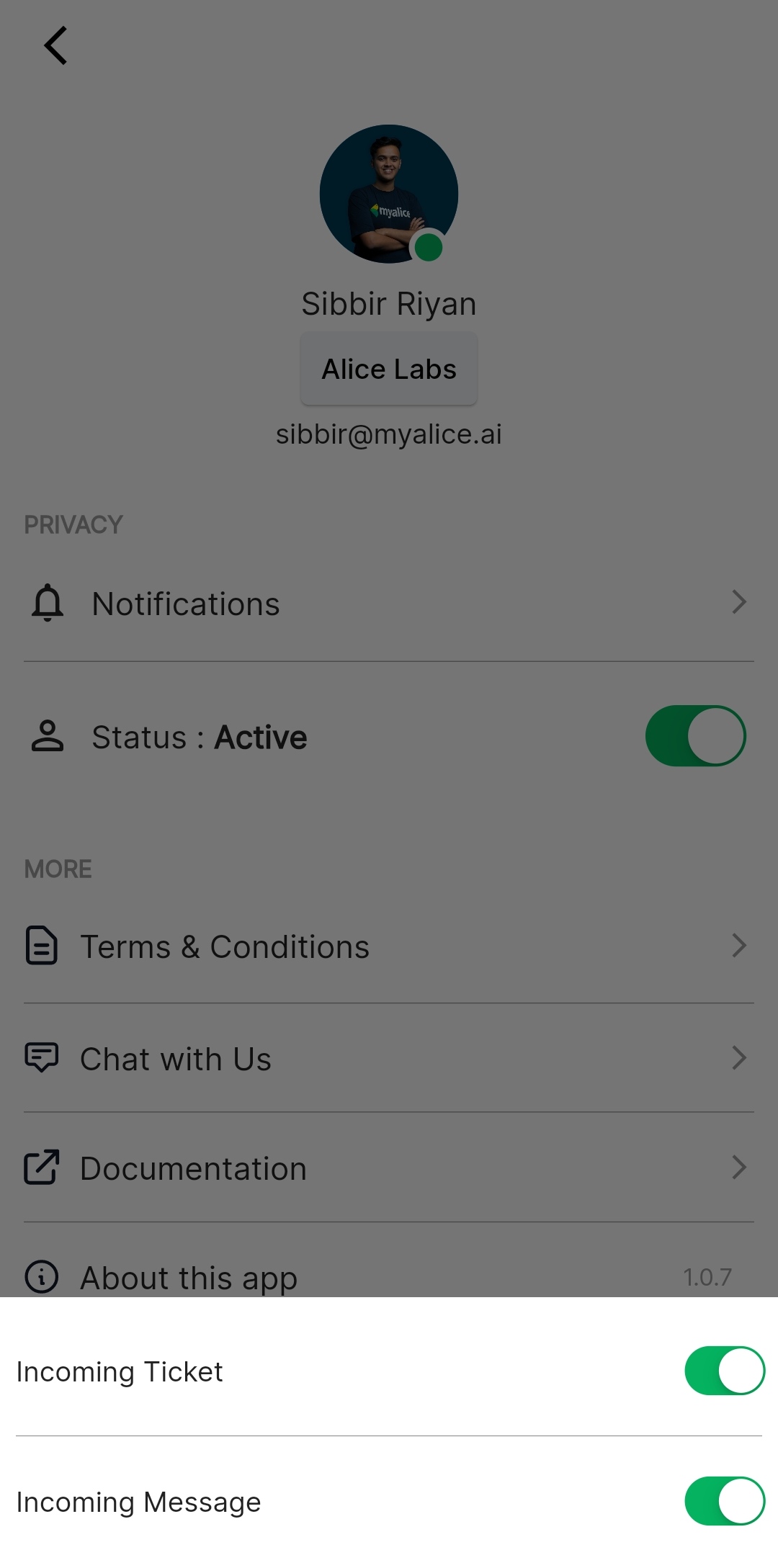Disable the Incoming Message switch
Screen dimensions: 778x1568
(x=724, y=1501)
